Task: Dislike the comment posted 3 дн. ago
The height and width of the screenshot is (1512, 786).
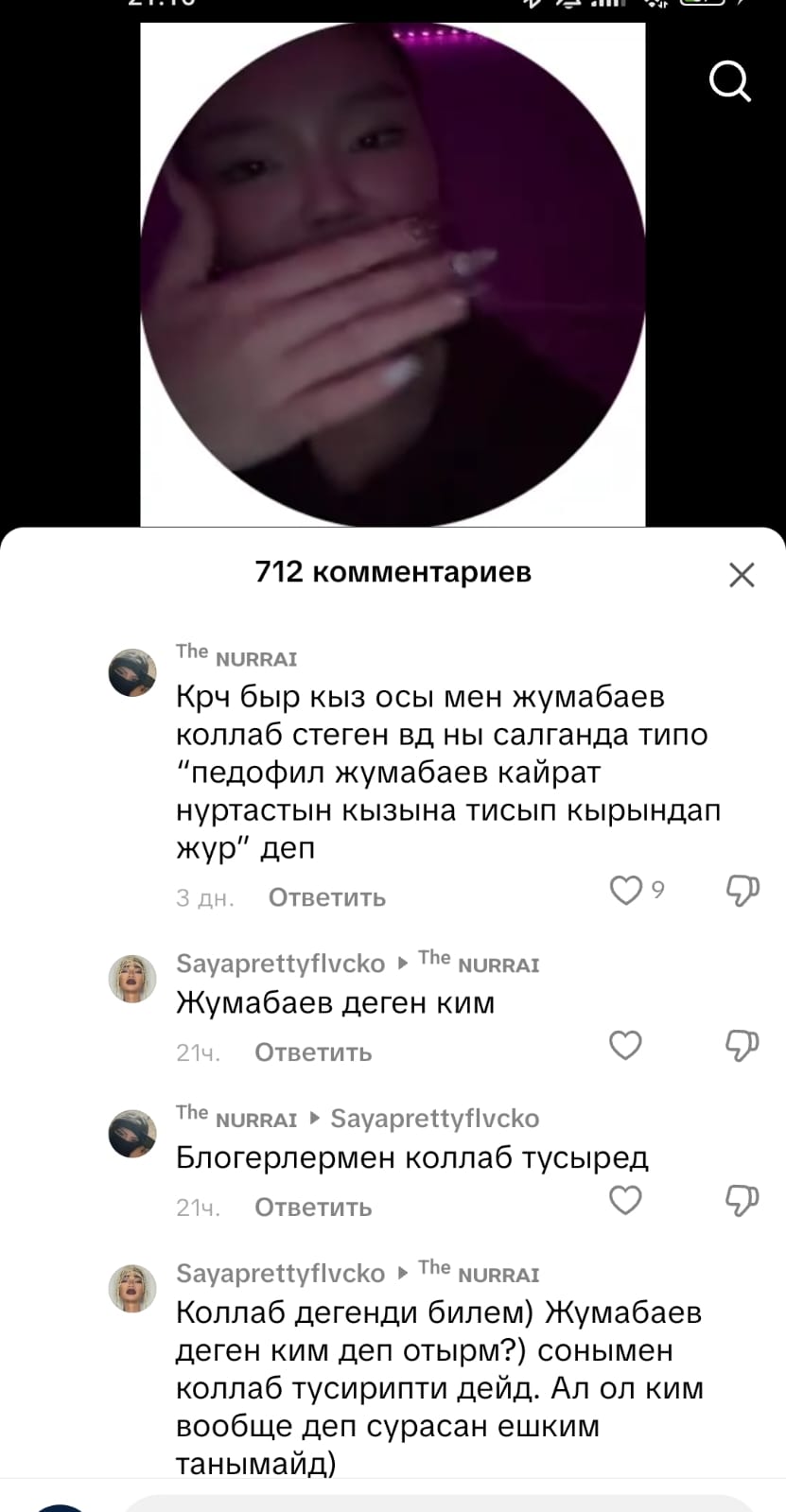Action: coord(742,890)
